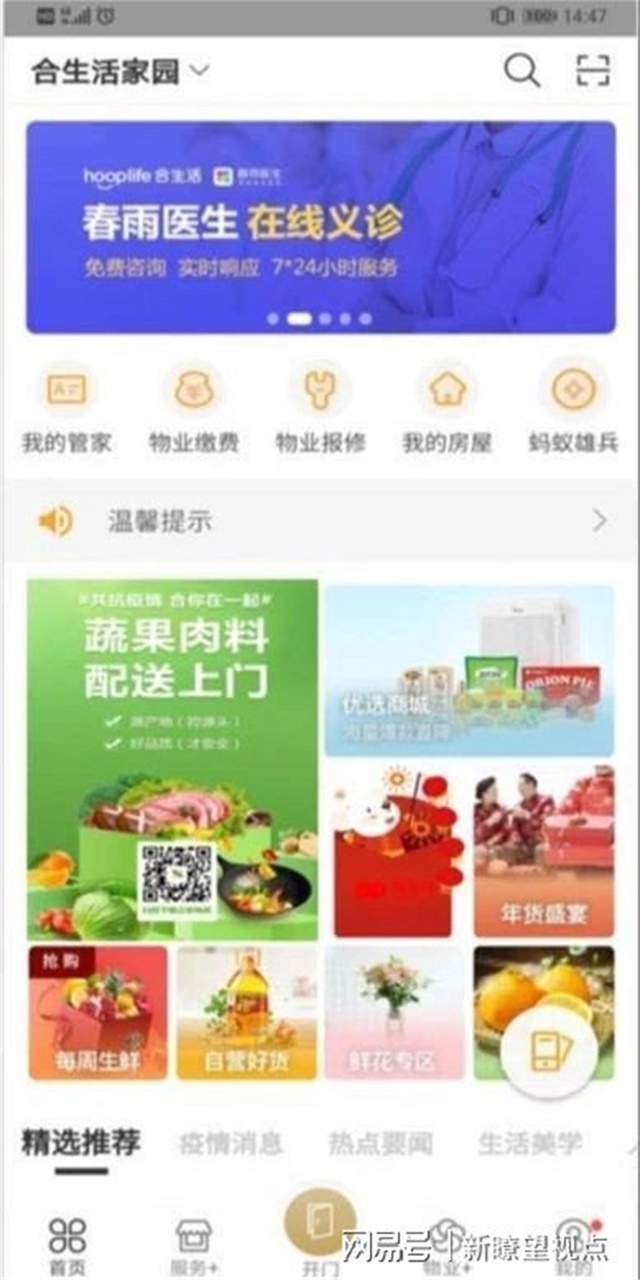Browse 每周生鲜
Image resolution: width=640 pixels, height=1280 pixels.
[98, 1013]
